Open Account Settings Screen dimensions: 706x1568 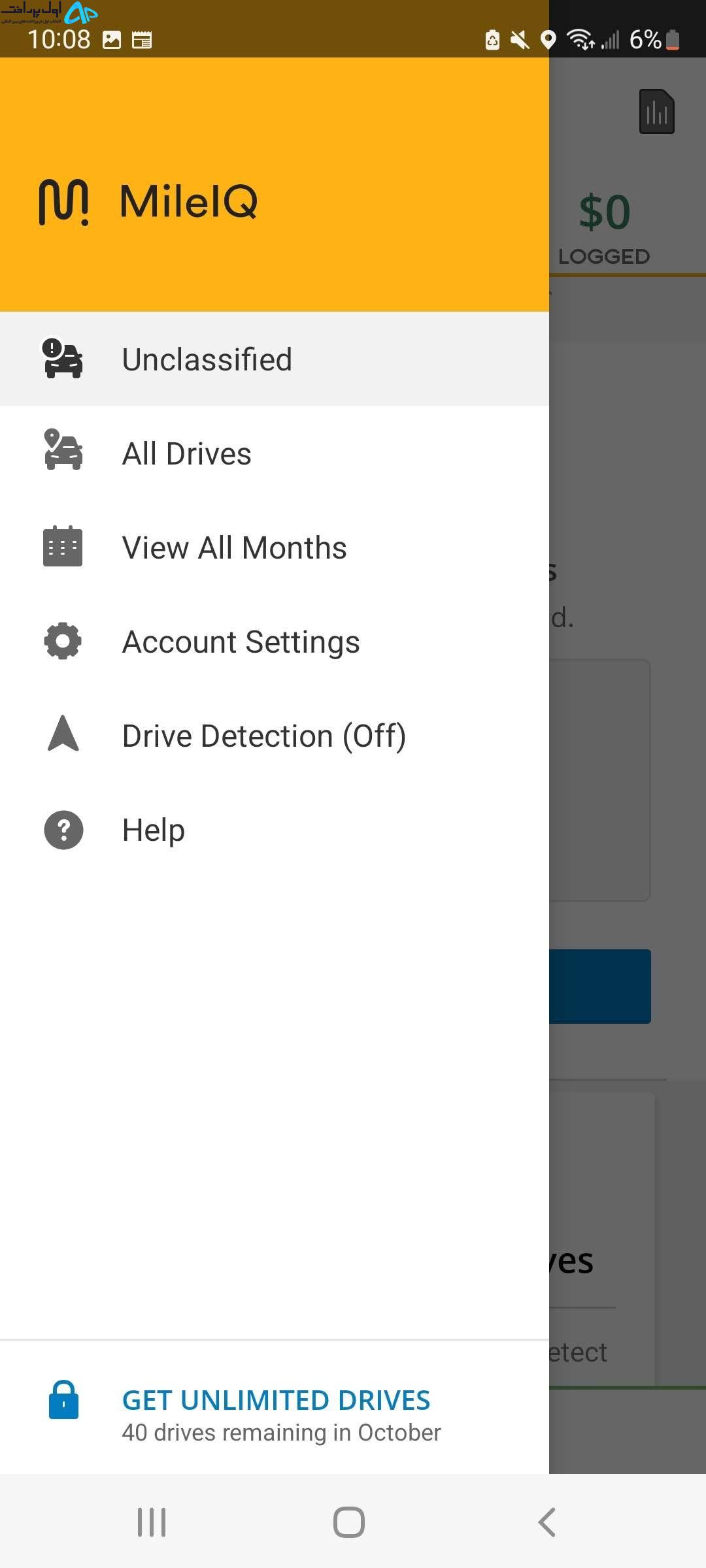(x=275, y=642)
